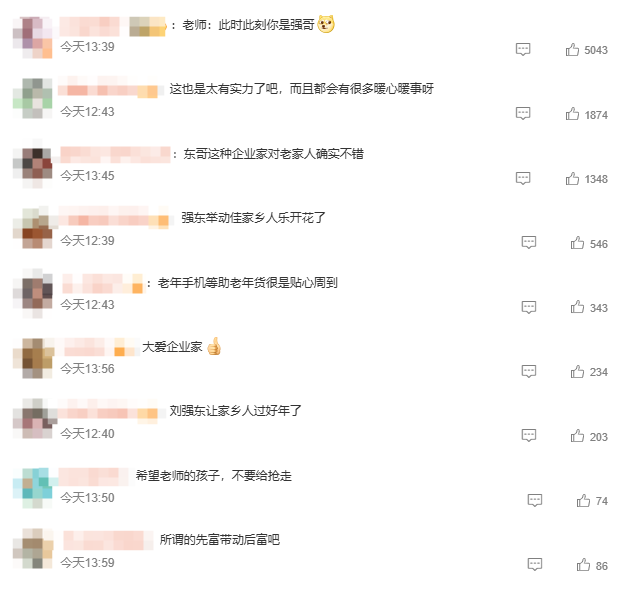Reply to the comment '强东举动佳家乡人乐开花了'
This screenshot has width=636, height=592.
[529, 243]
